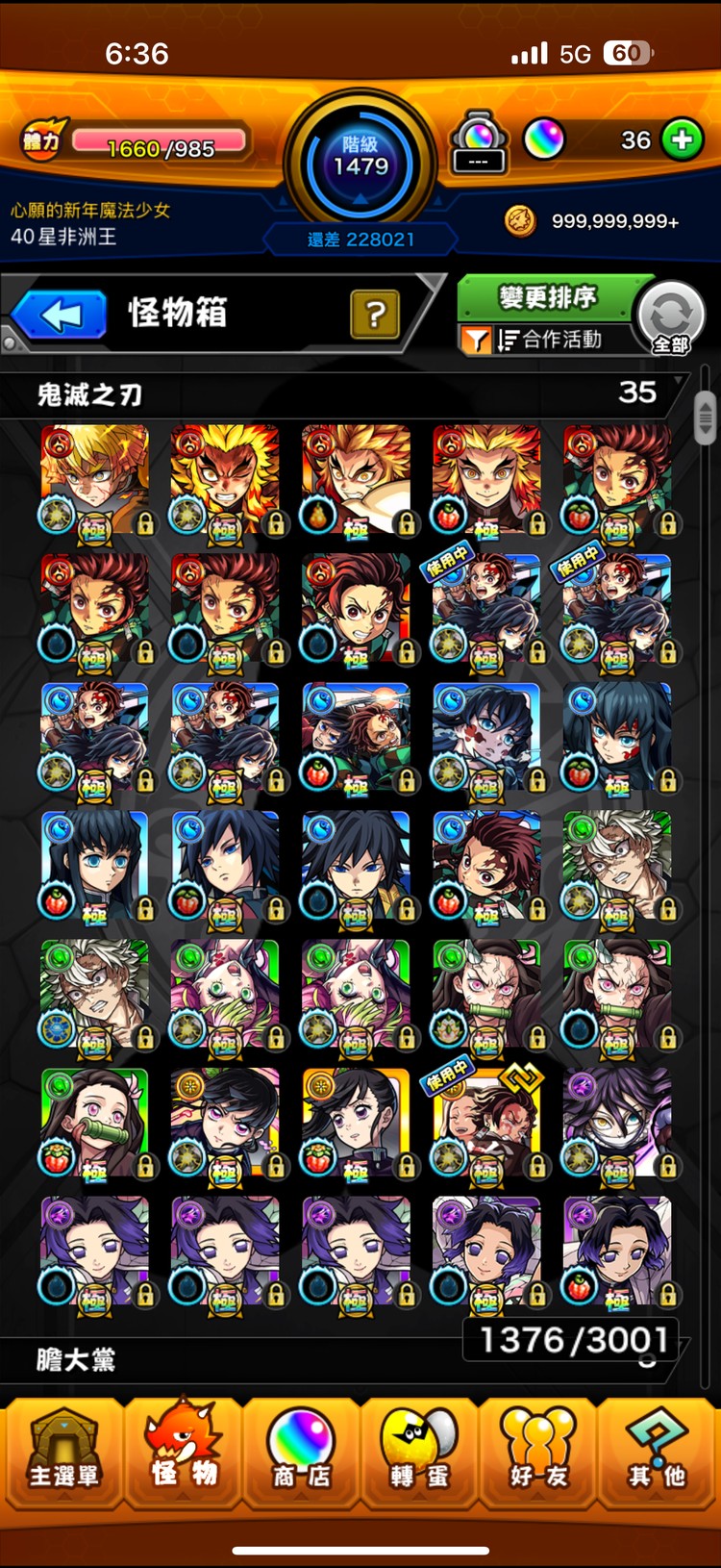Add orbs with the green plus button
The height and width of the screenshot is (1568, 721).
coord(682,140)
